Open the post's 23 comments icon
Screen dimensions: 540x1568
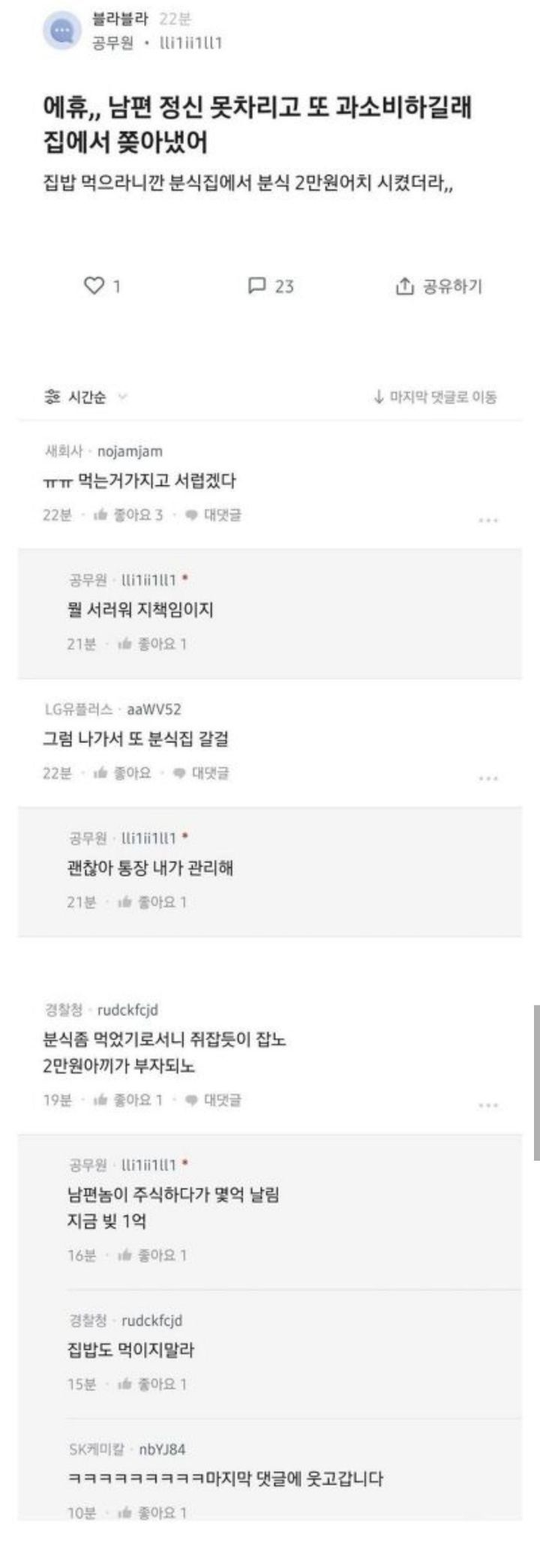pos(257,286)
